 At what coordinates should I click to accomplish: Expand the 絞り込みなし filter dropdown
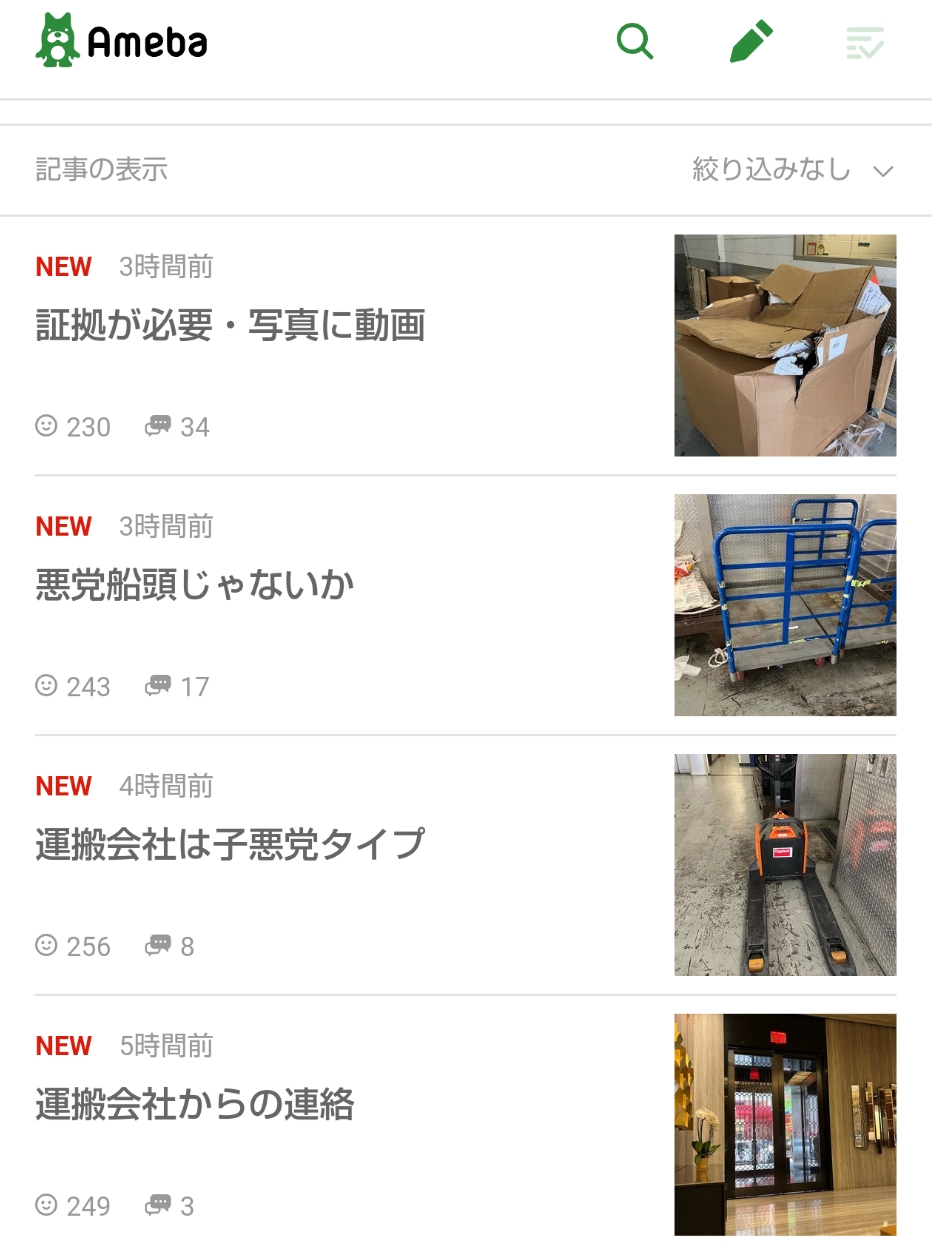[792, 170]
